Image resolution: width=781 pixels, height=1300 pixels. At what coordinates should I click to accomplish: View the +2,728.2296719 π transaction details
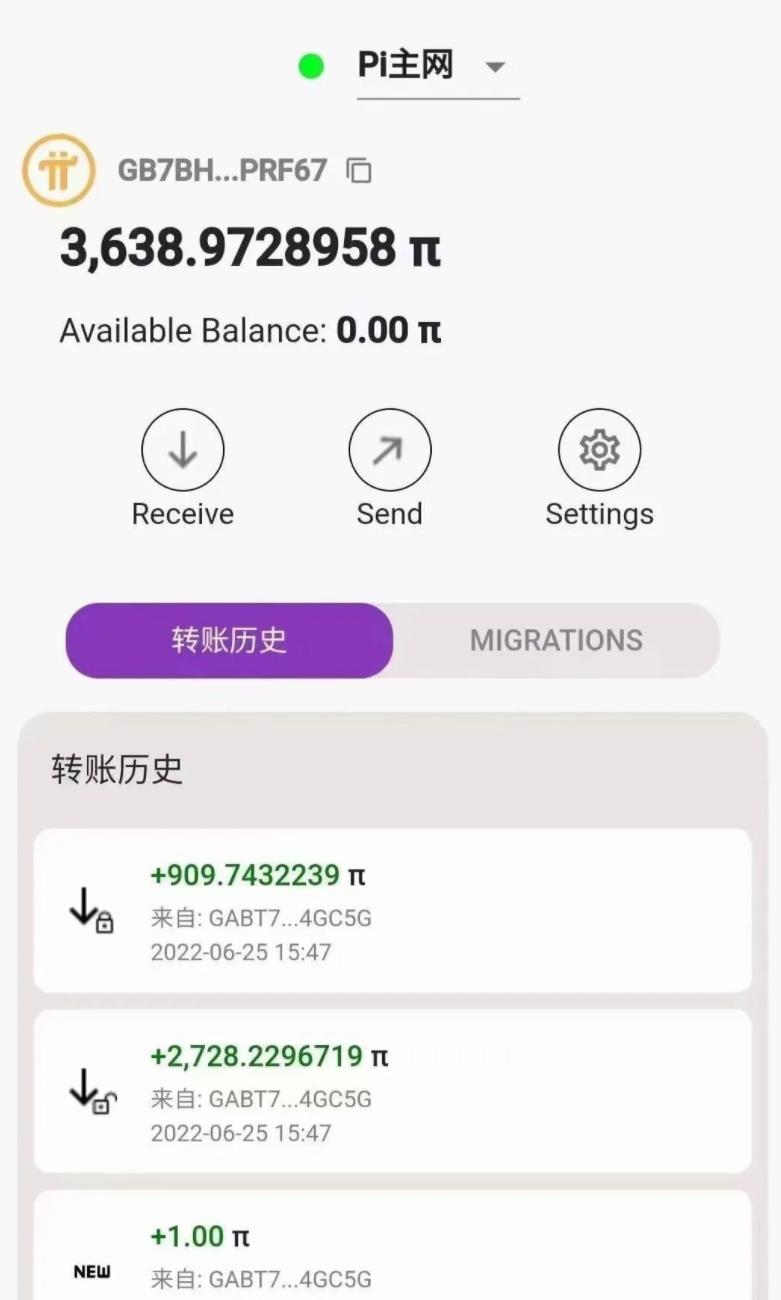tap(392, 1091)
